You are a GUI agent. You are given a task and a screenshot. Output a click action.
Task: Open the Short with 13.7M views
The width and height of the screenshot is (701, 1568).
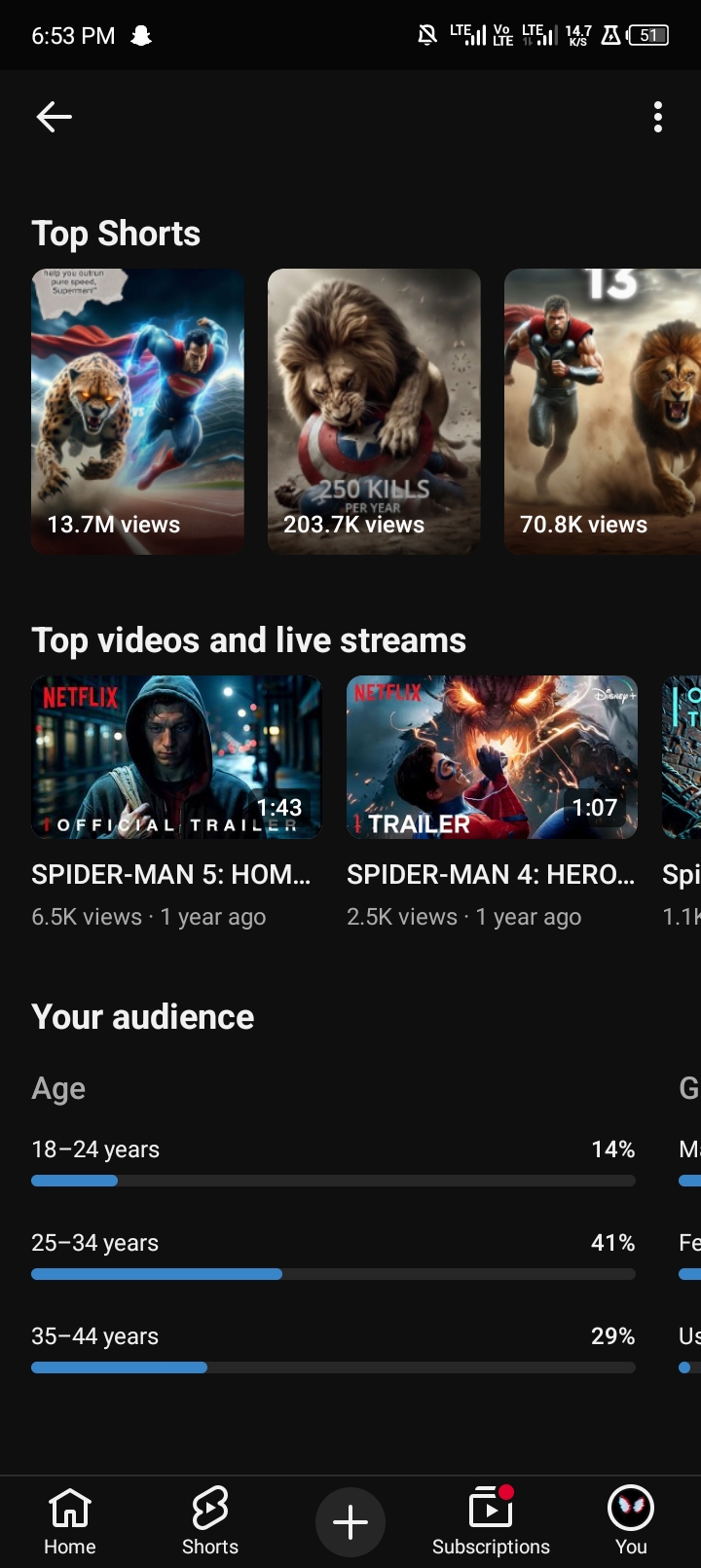(x=137, y=412)
